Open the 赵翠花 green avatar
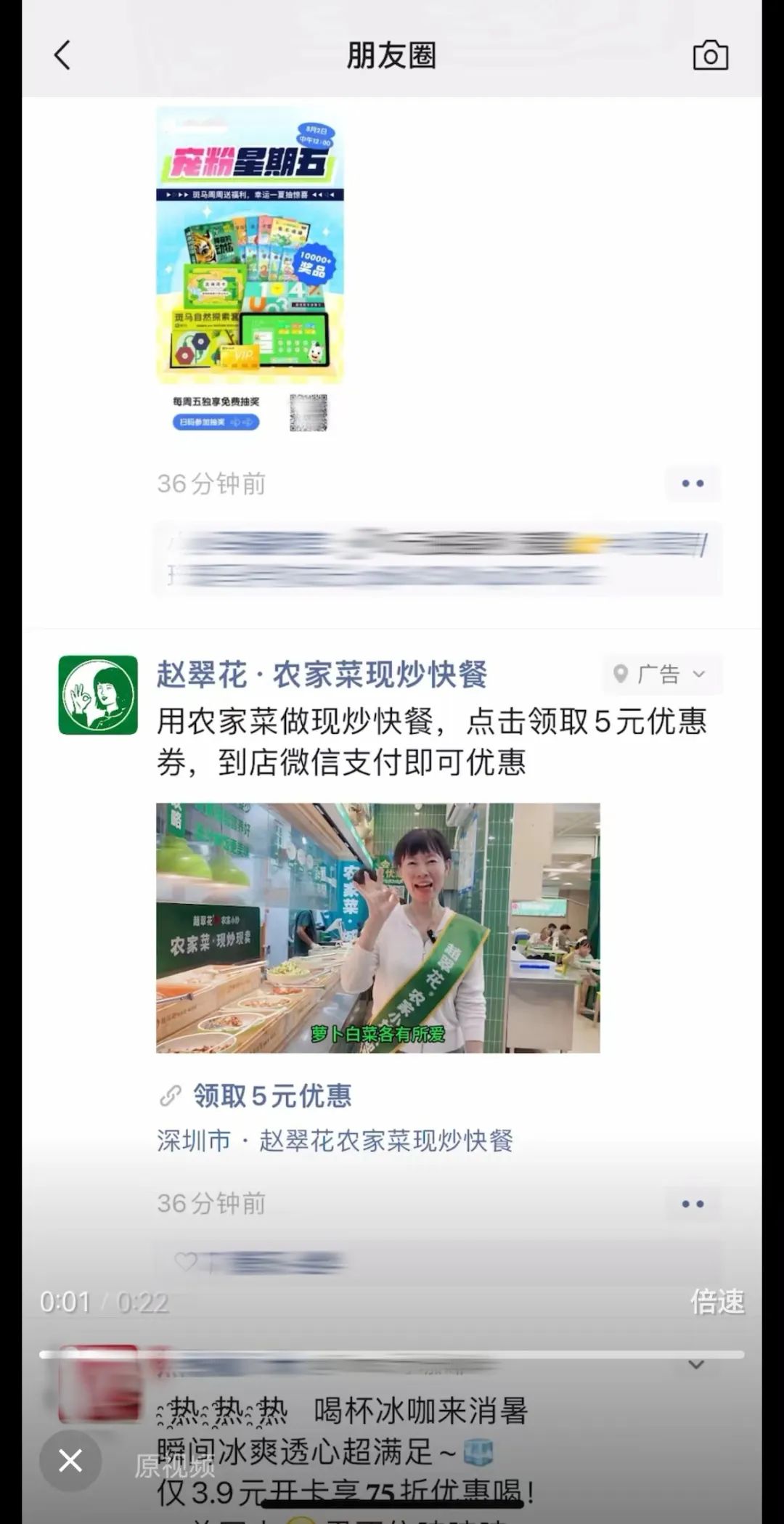This screenshot has height=1524, width=784. 98,695
